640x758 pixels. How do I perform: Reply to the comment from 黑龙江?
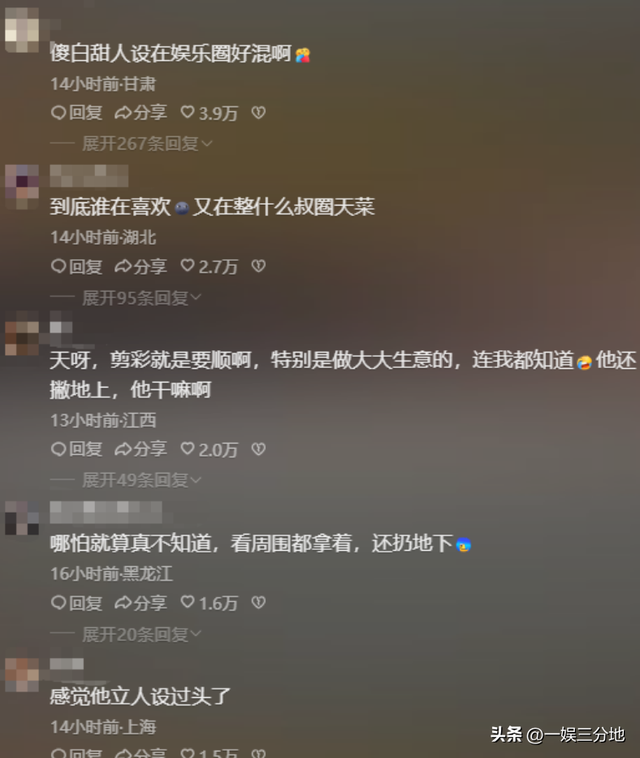click(x=77, y=603)
